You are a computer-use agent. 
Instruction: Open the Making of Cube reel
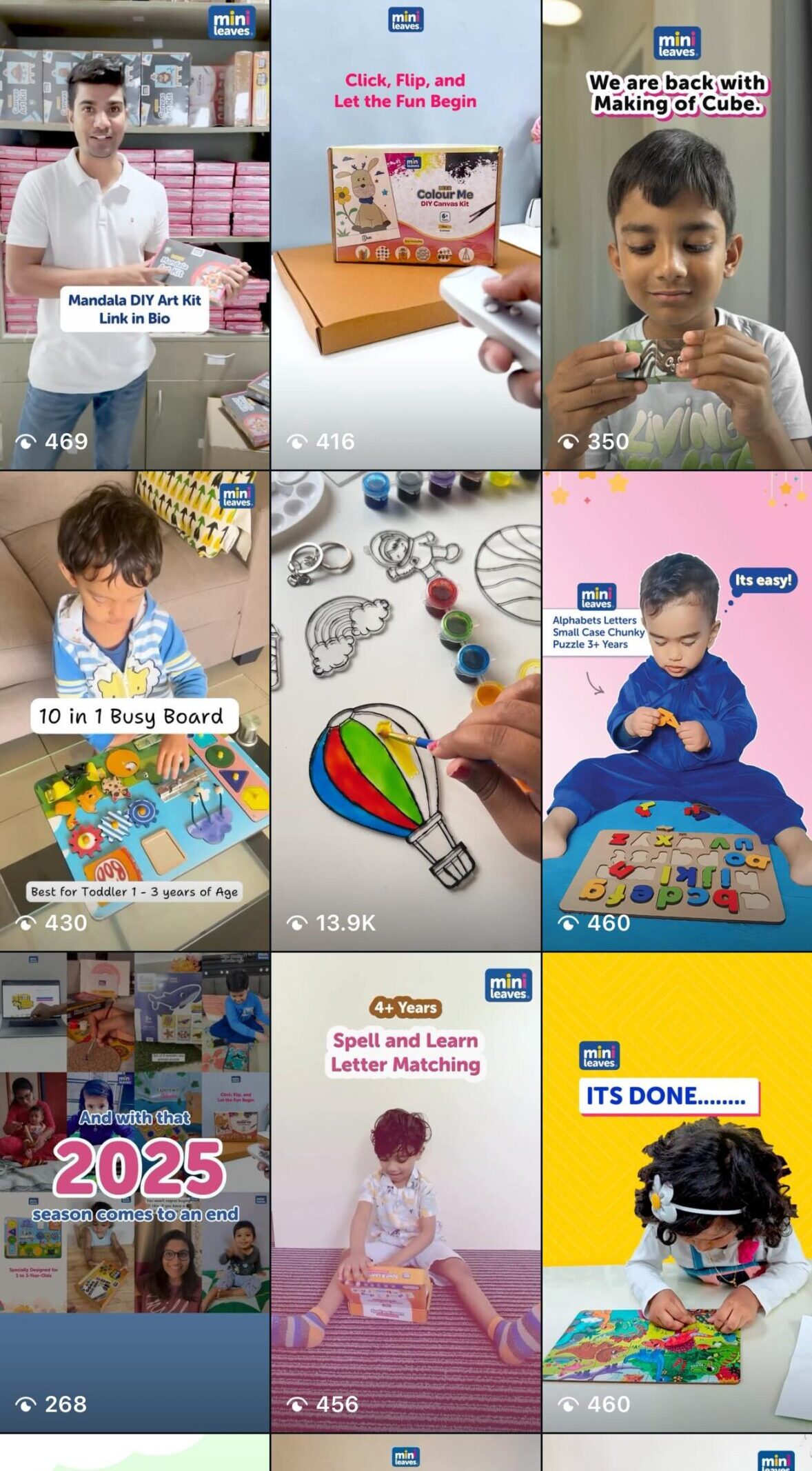(x=677, y=234)
